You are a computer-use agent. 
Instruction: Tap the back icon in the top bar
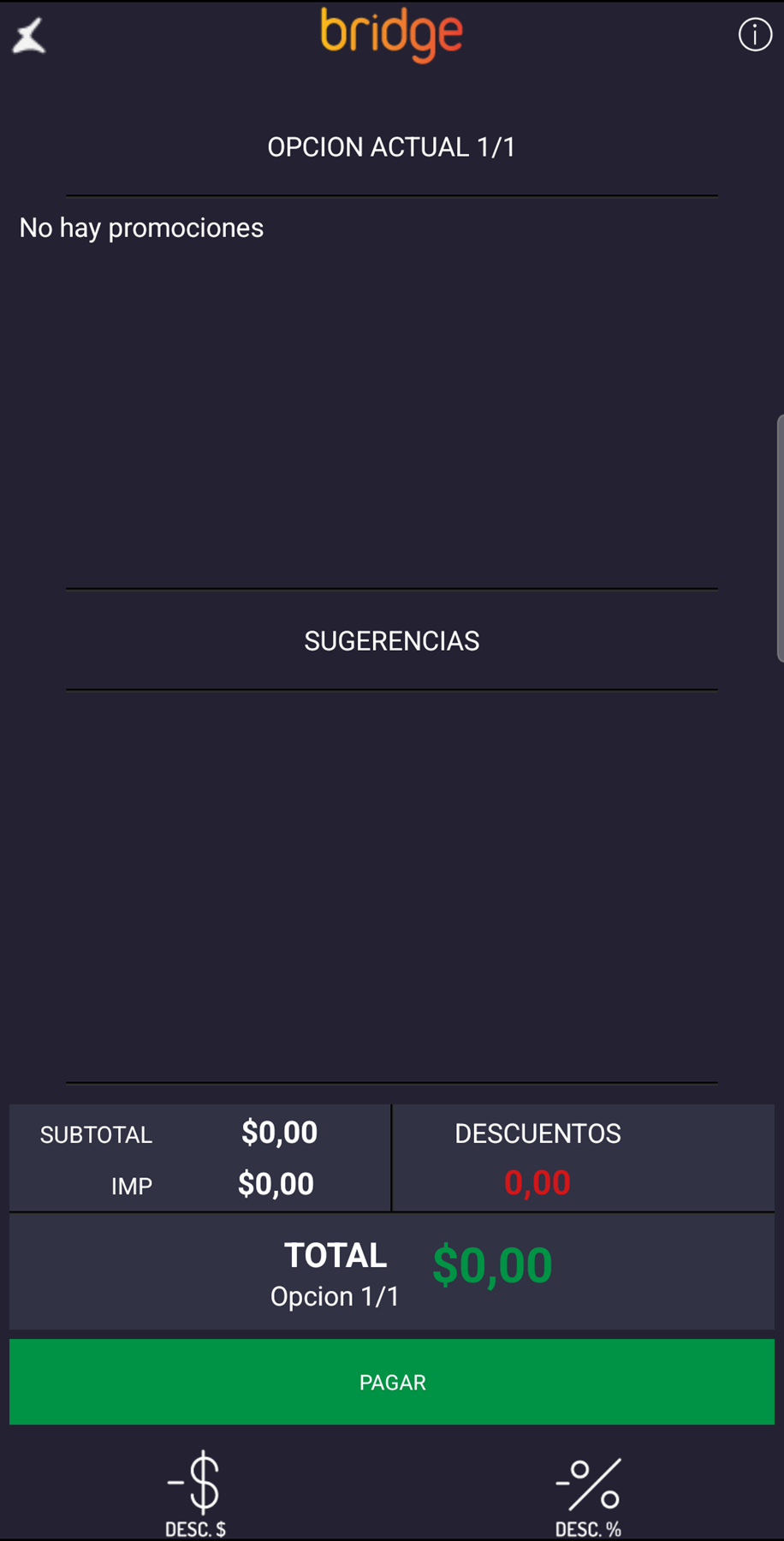[x=29, y=36]
